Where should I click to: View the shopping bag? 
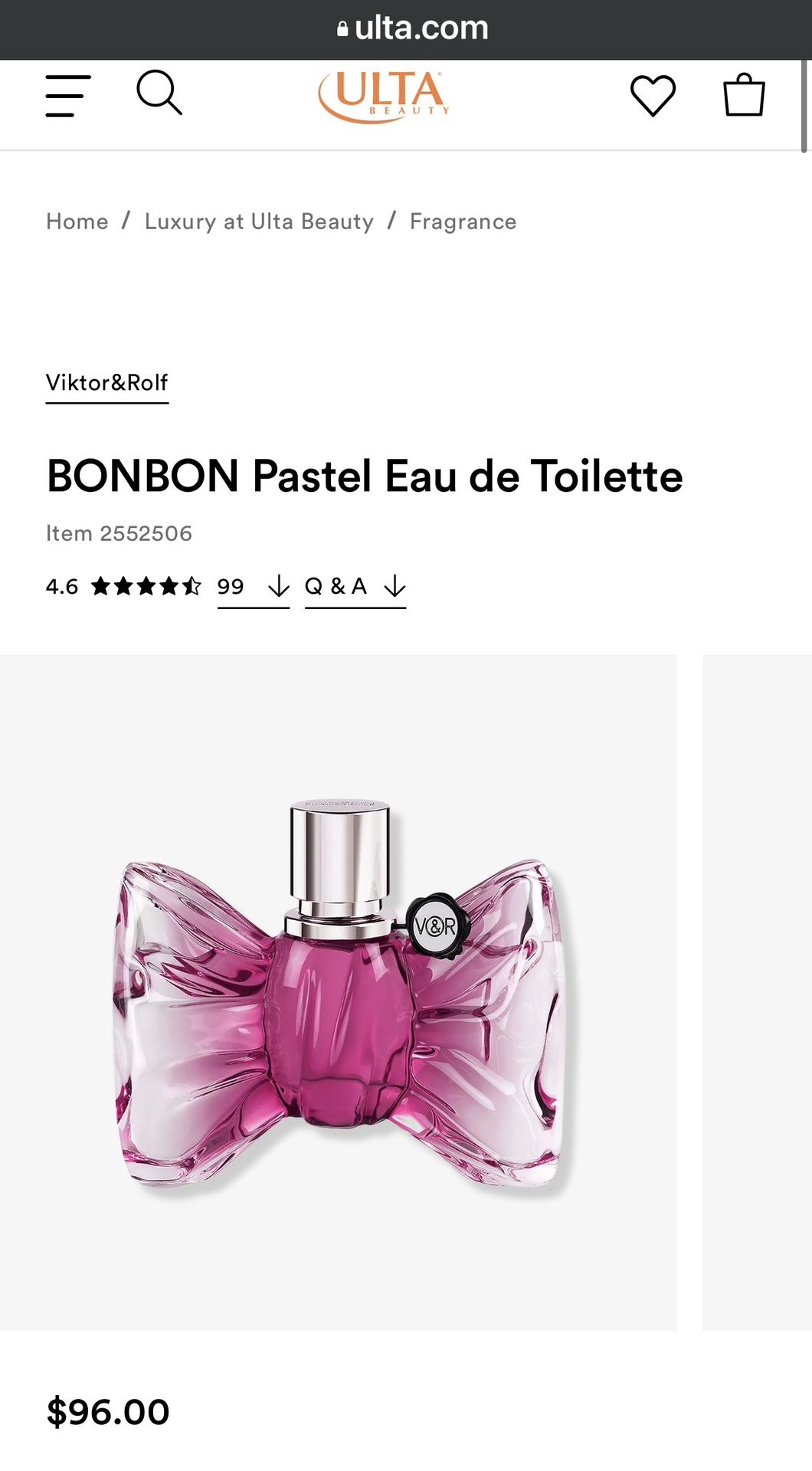point(745,94)
